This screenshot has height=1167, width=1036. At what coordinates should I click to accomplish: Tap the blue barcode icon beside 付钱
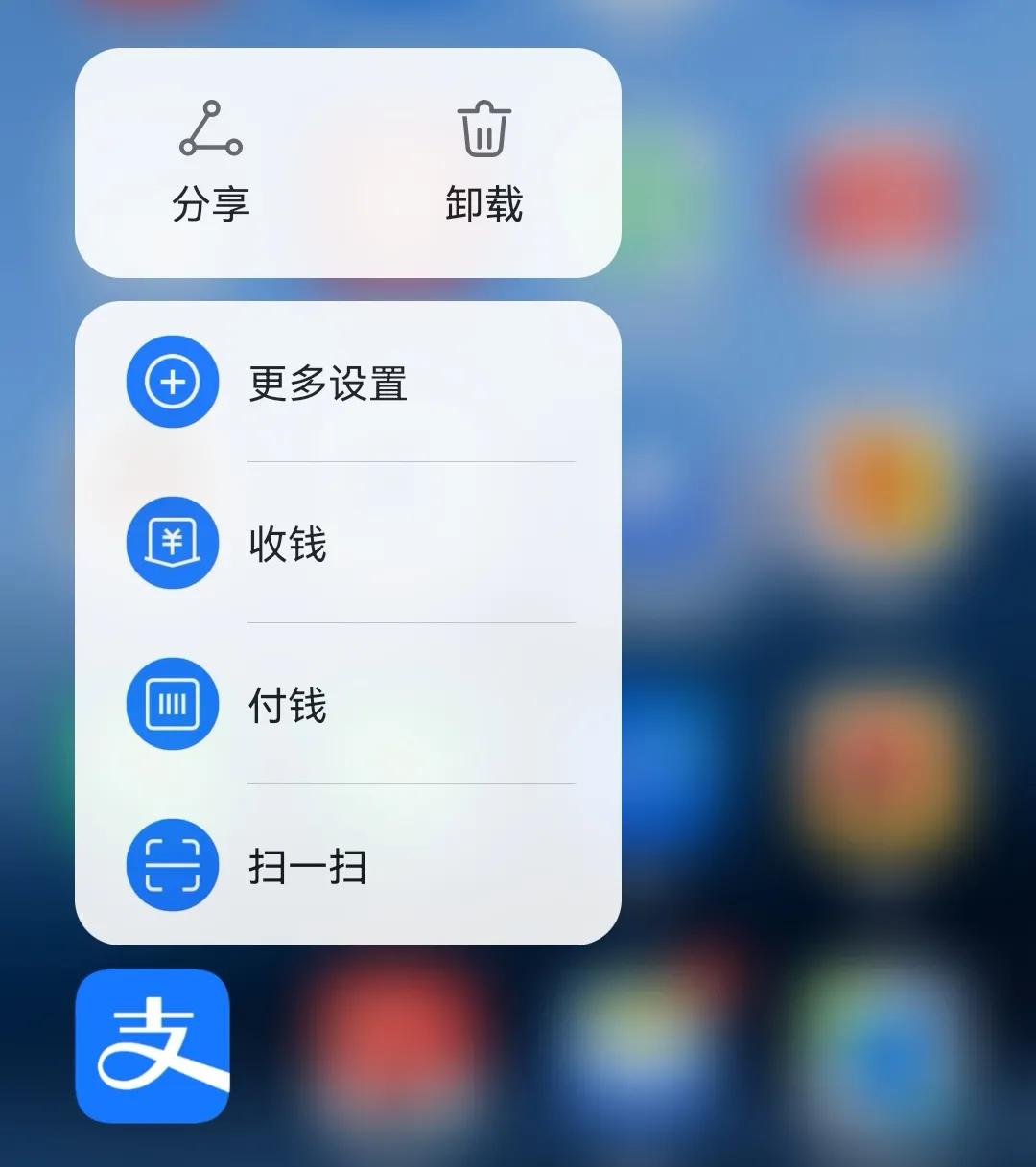172,703
